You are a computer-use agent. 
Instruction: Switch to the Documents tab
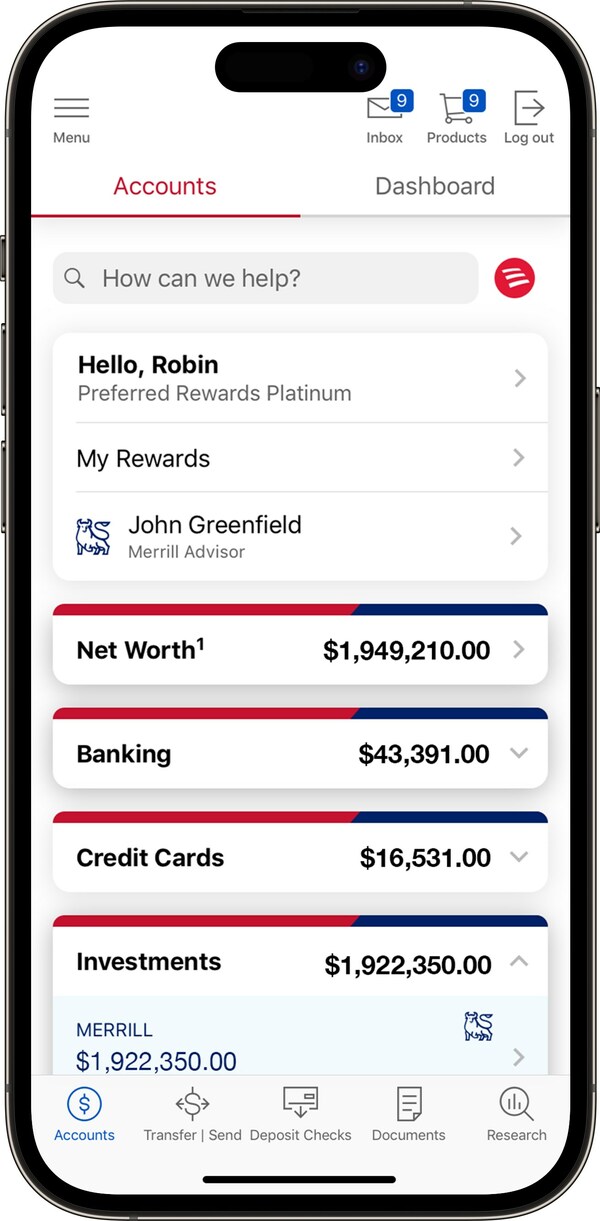(x=408, y=1115)
